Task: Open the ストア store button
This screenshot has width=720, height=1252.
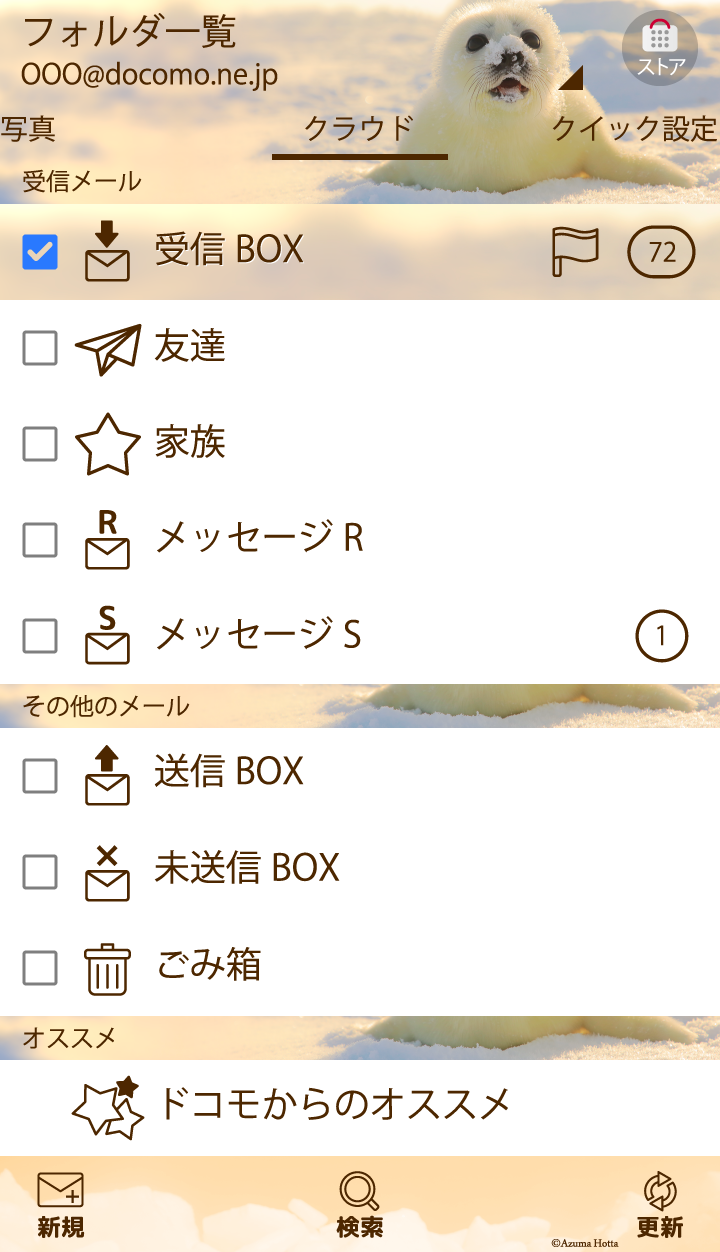Action: 659,48
